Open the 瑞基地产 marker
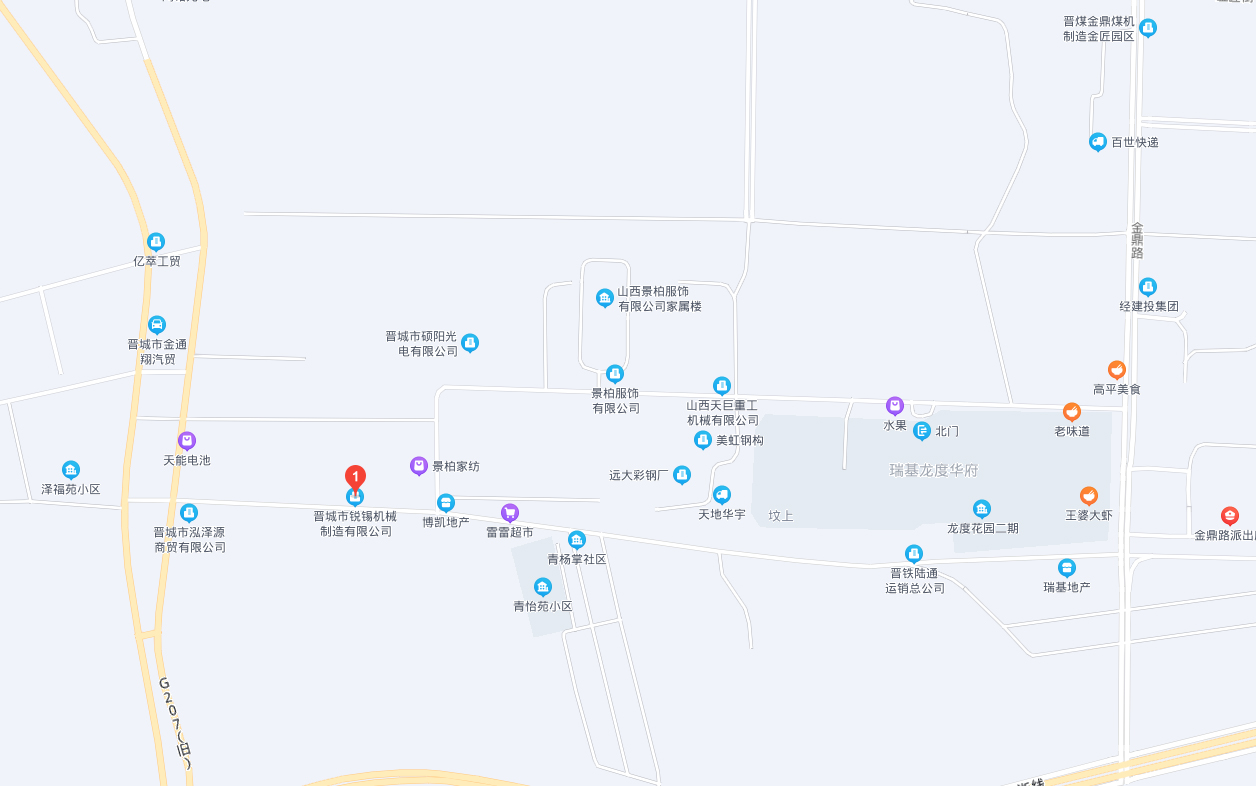This screenshot has height=786, width=1256. click(x=1067, y=568)
